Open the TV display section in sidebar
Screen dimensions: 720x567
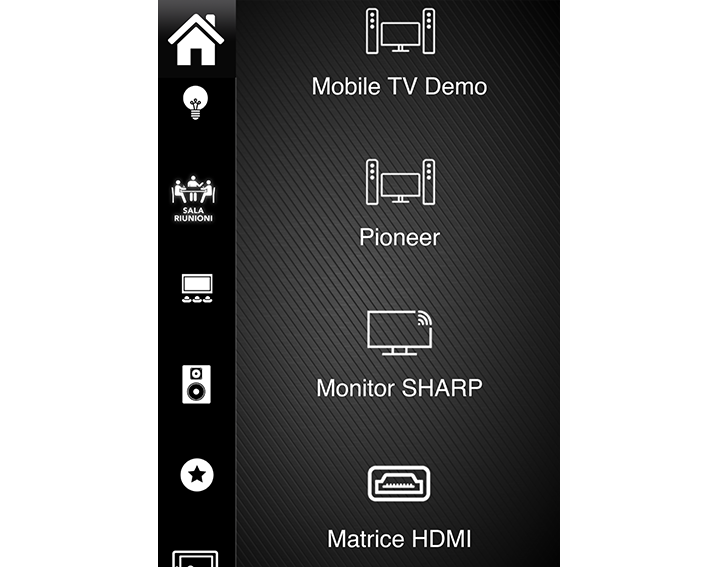coord(196,288)
